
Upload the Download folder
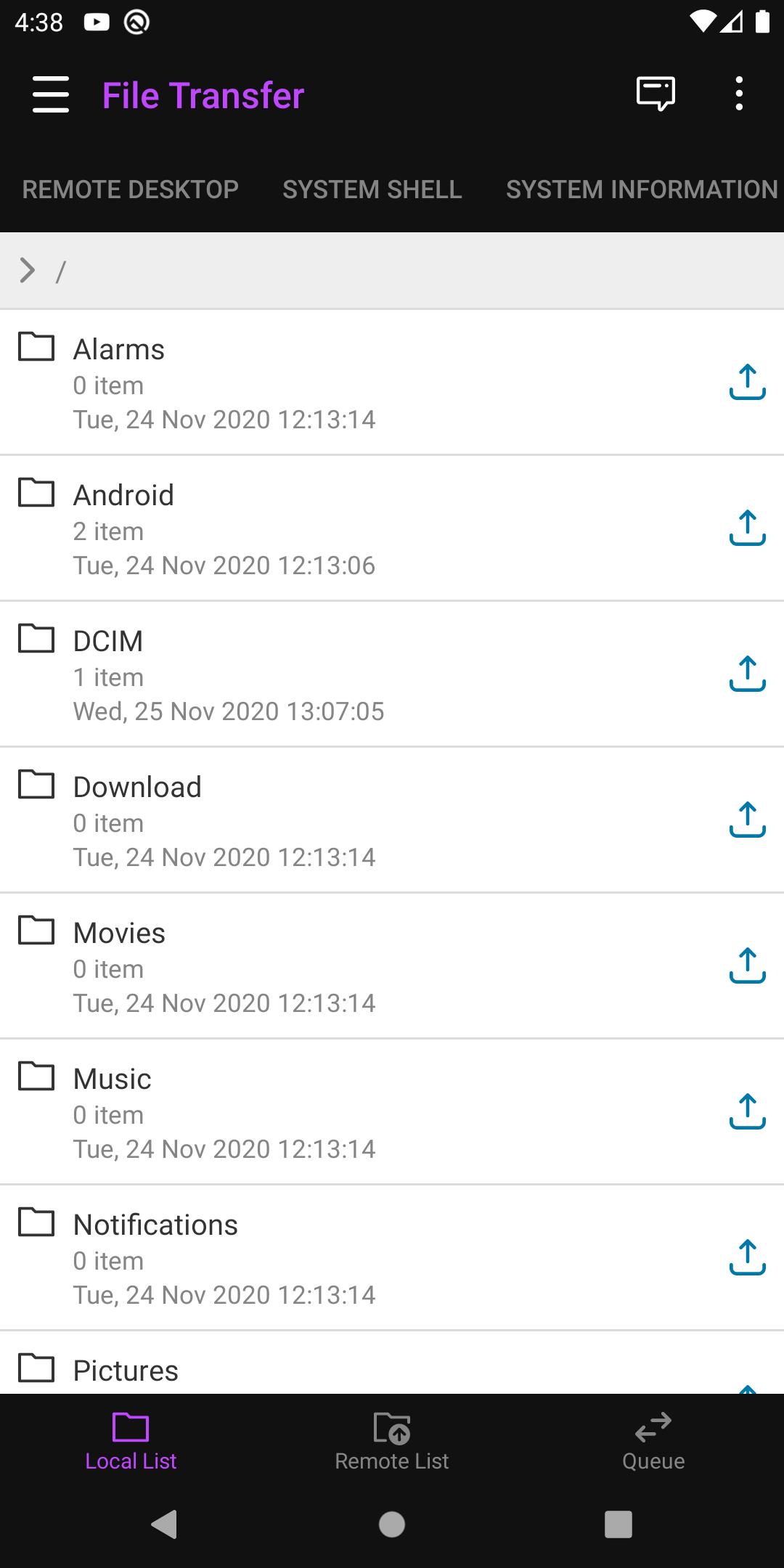[747, 820]
